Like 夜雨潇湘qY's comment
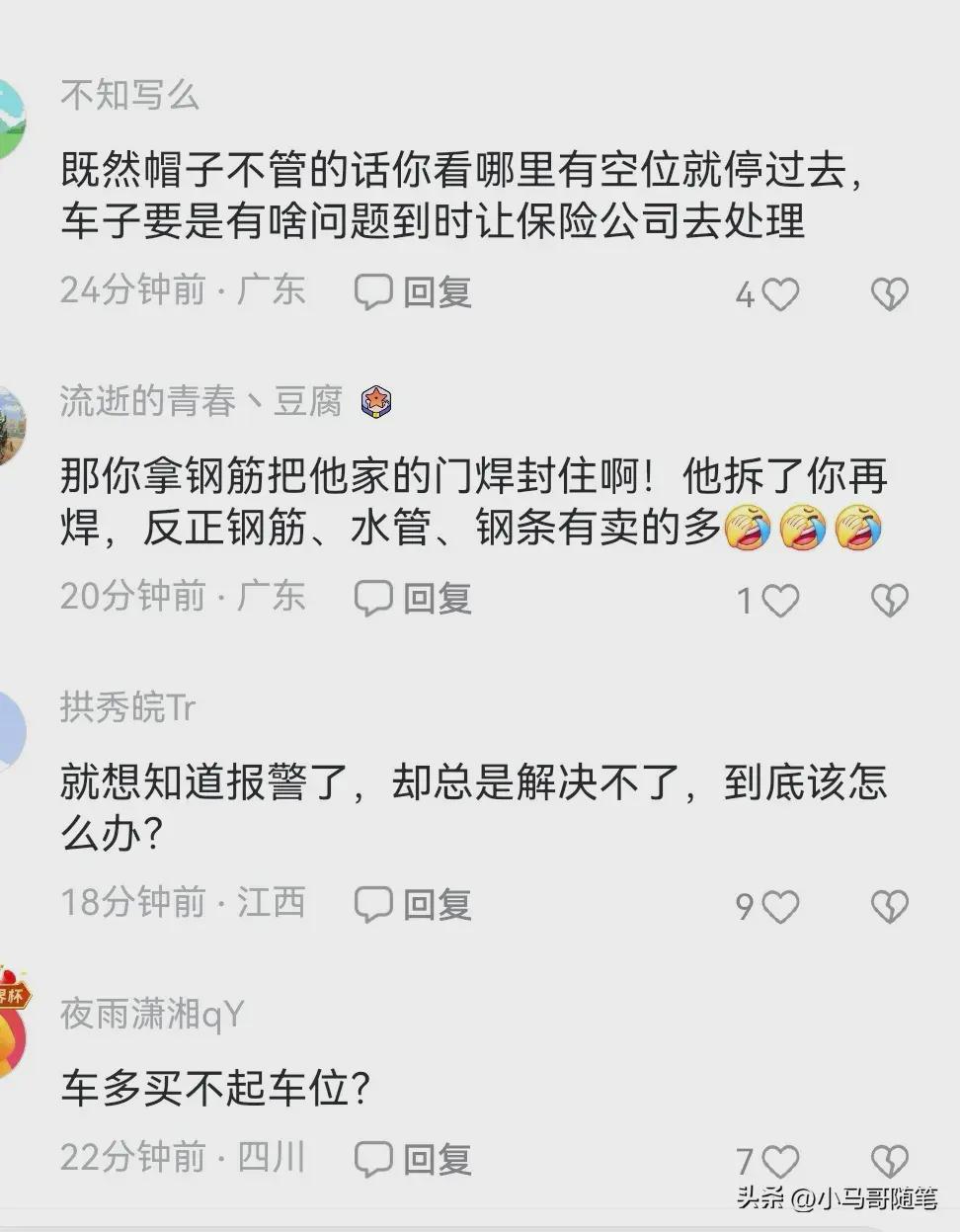The height and width of the screenshot is (1232, 960). click(x=779, y=1161)
